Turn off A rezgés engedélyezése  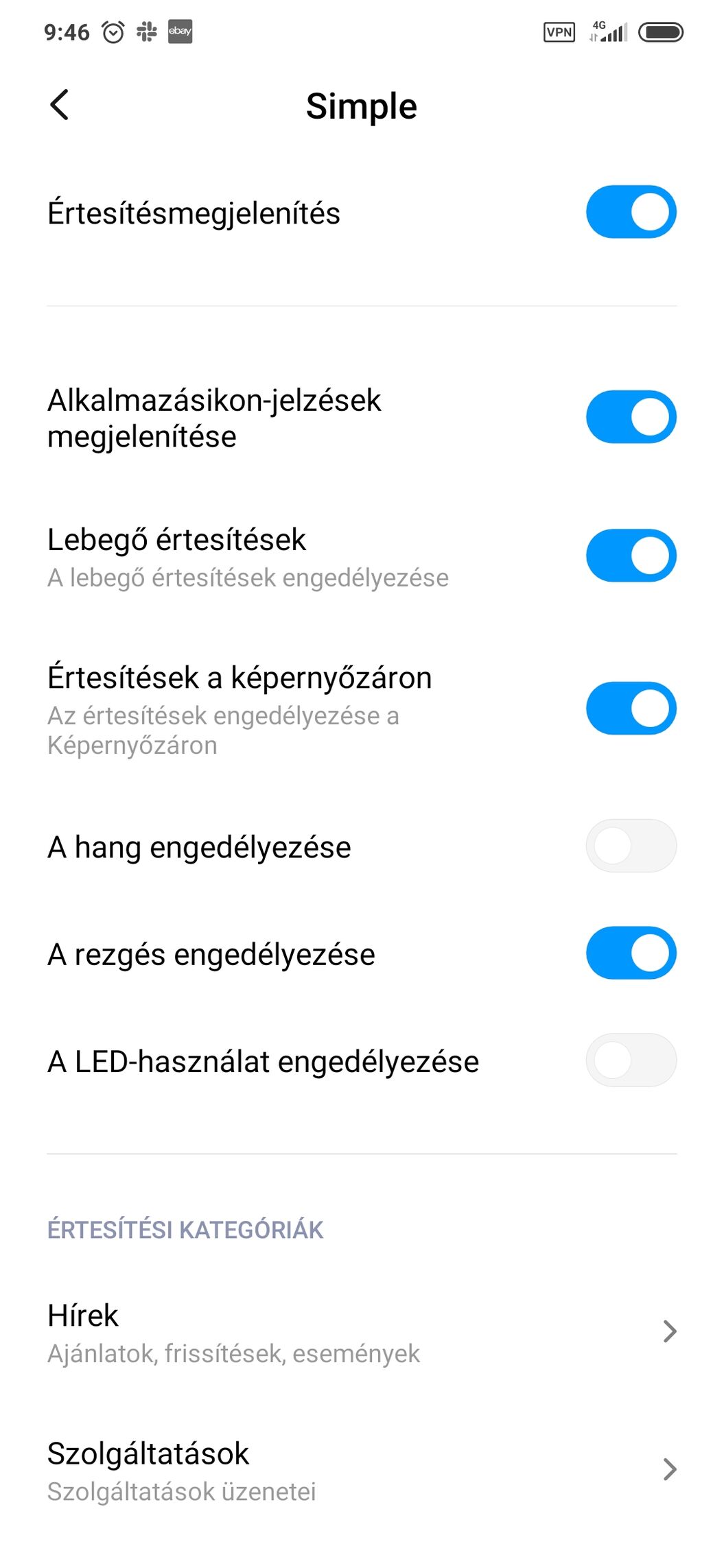point(631,953)
